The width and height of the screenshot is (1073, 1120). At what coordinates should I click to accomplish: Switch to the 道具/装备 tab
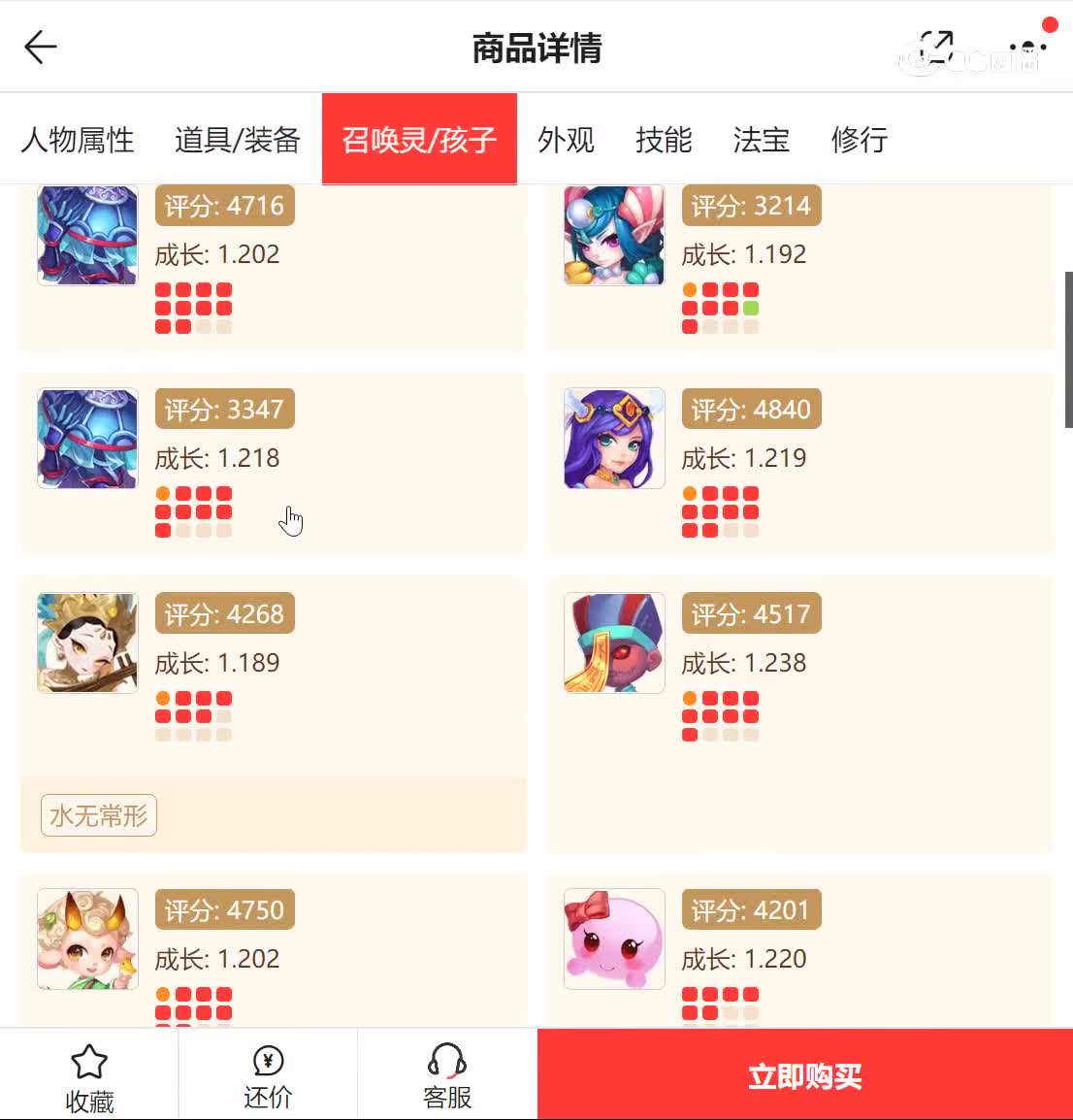[x=238, y=140]
